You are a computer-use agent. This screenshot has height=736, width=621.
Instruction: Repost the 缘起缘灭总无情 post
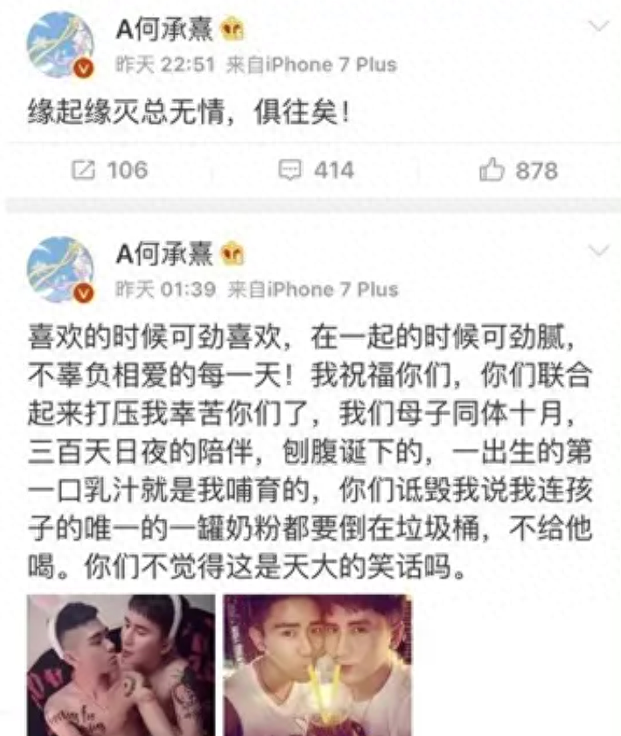108,170
